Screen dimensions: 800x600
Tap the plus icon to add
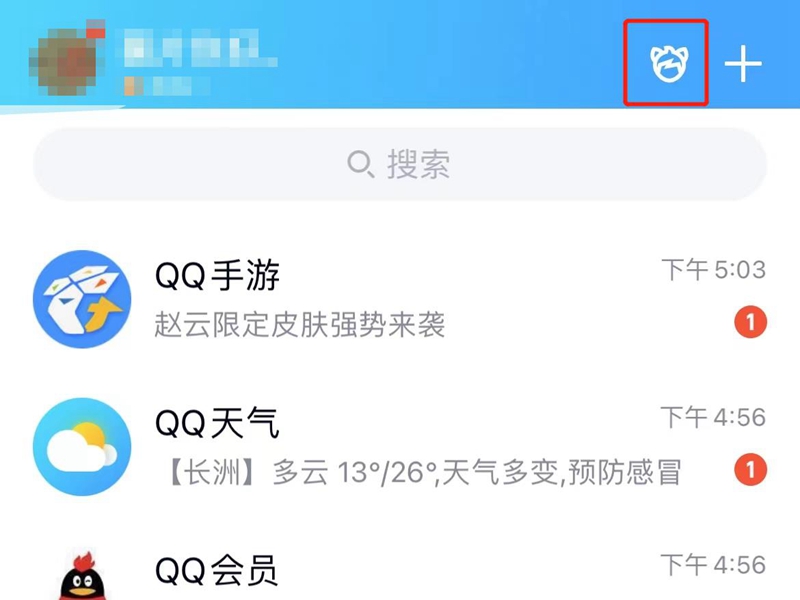pos(743,64)
